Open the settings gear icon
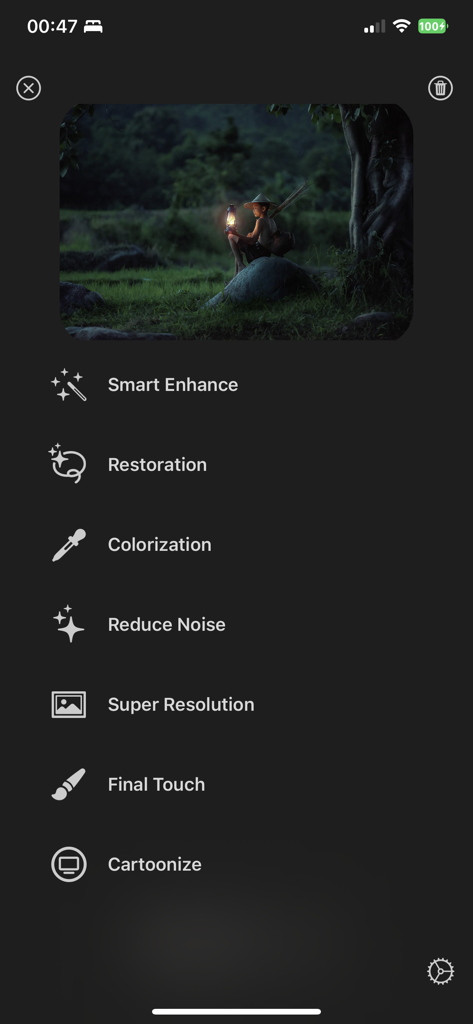 click(440, 971)
